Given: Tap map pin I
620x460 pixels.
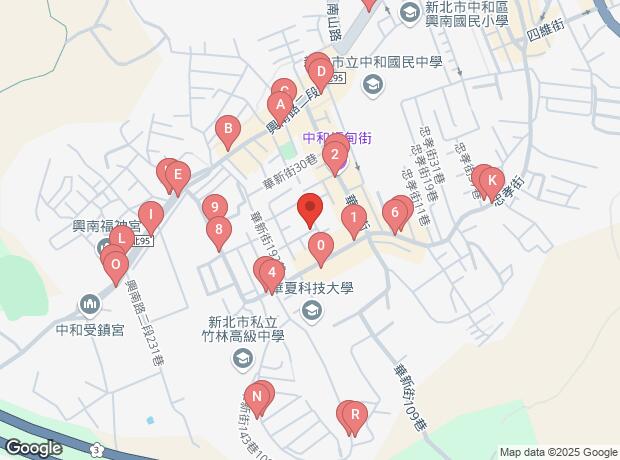Looking at the screenshot, I should [150, 214].
